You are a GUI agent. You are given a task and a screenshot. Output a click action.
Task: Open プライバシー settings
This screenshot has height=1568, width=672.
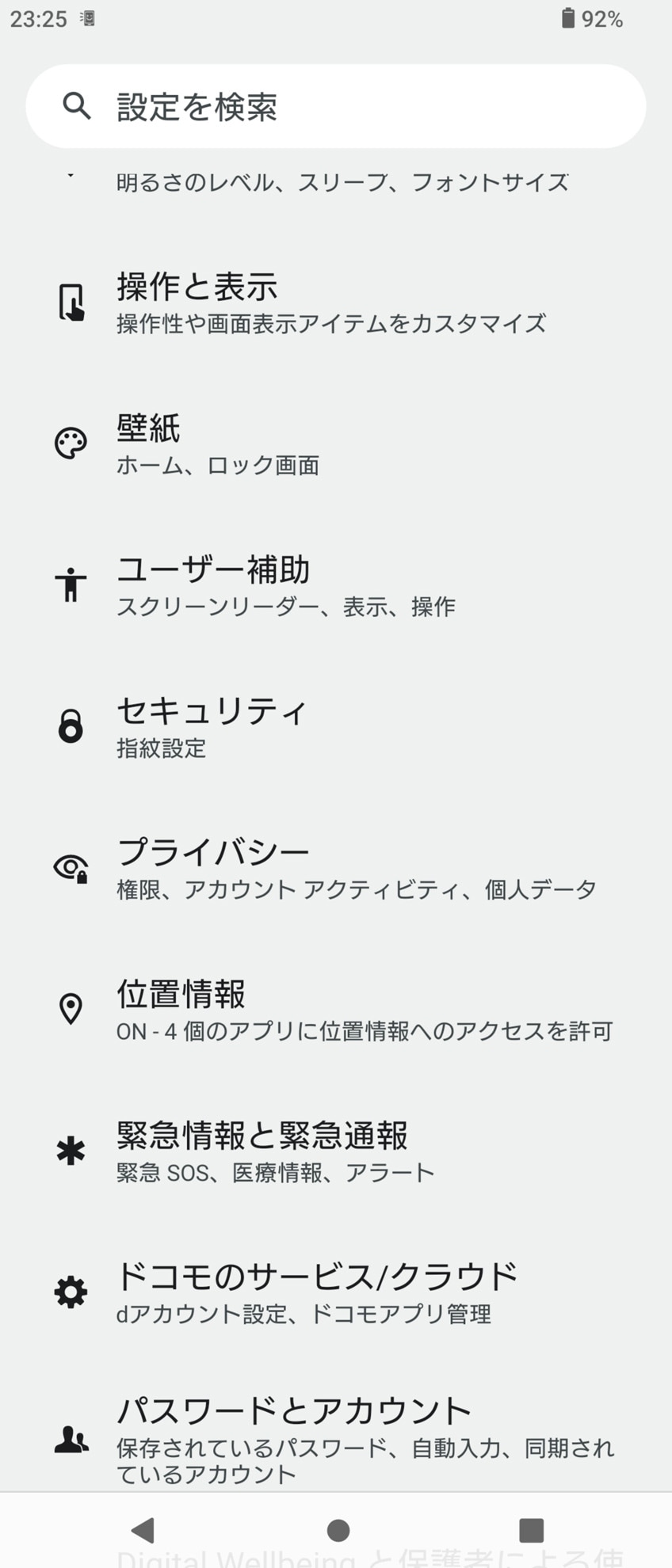point(336,868)
